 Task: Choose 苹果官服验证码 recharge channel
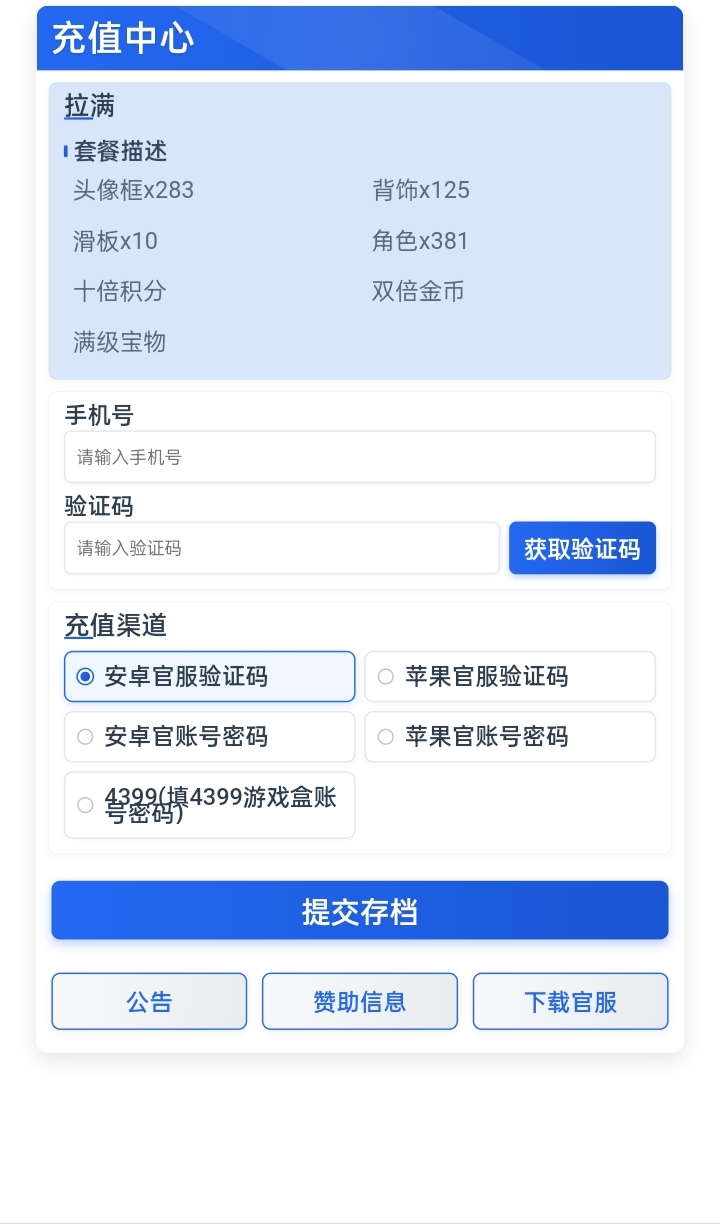[x=510, y=677]
